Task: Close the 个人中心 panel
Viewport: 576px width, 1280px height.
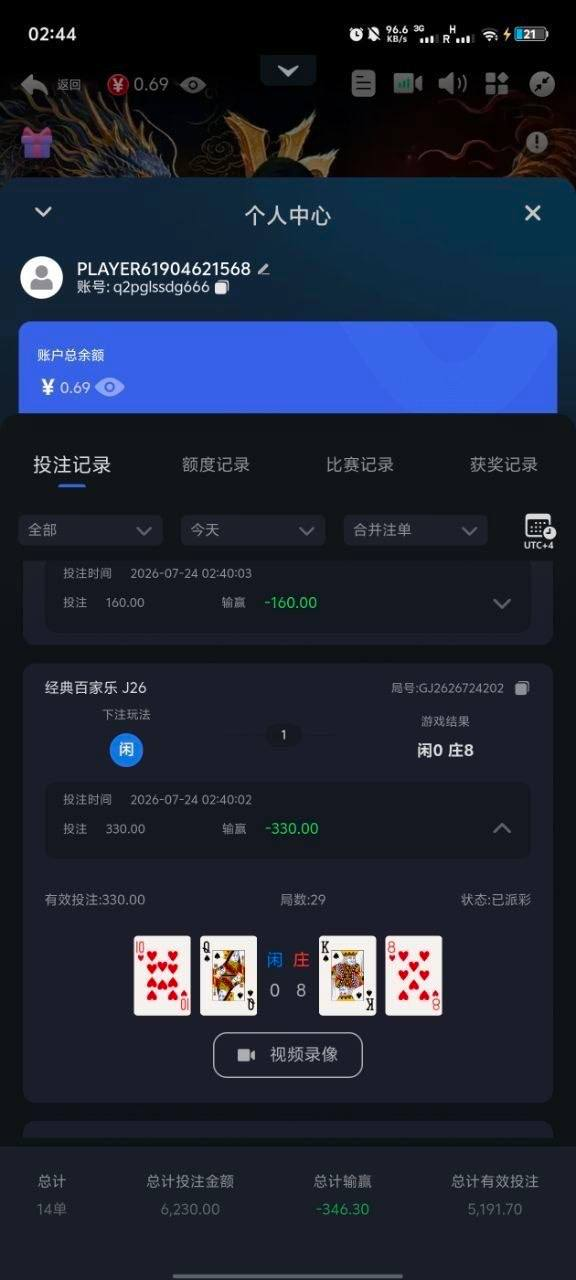Action: pos(533,213)
